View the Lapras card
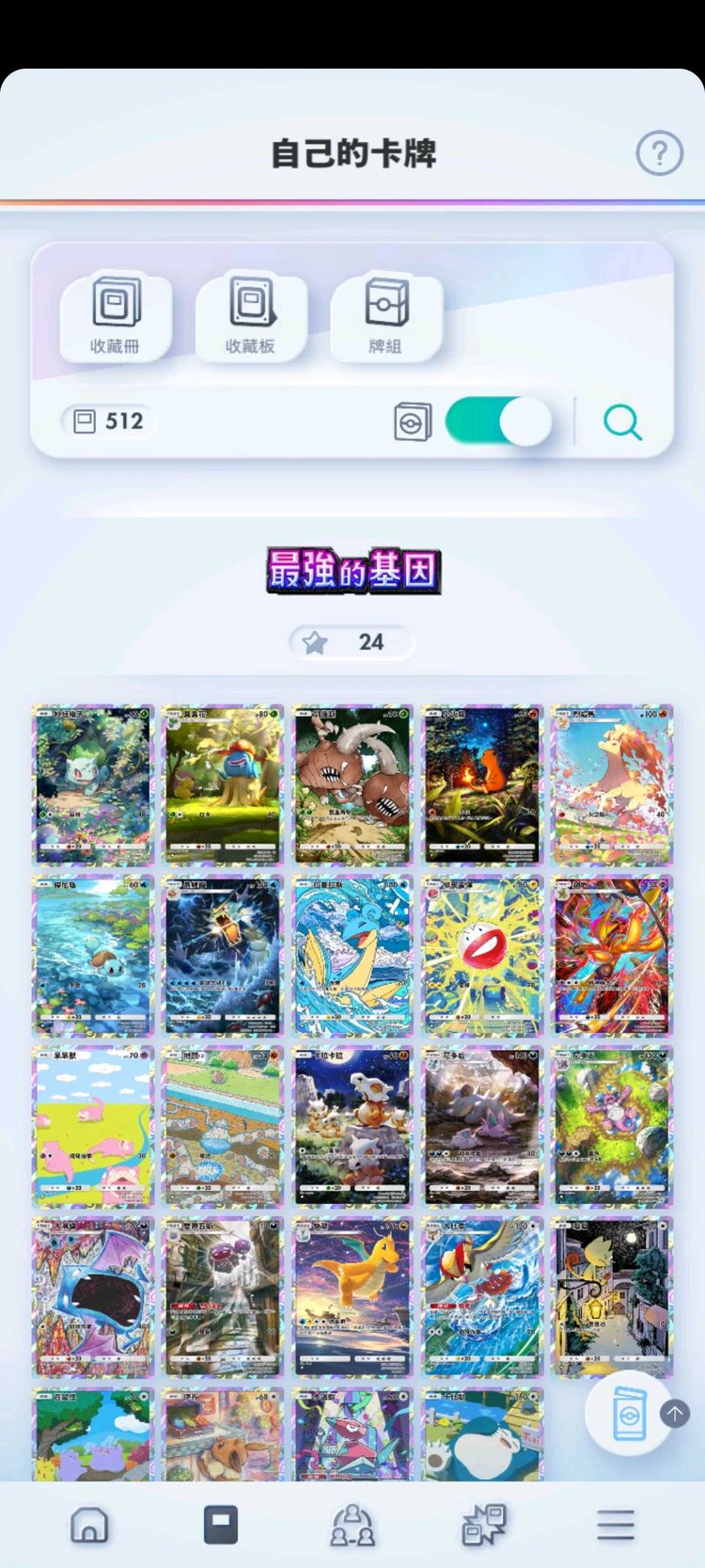This screenshot has height=1568, width=705. click(352, 956)
